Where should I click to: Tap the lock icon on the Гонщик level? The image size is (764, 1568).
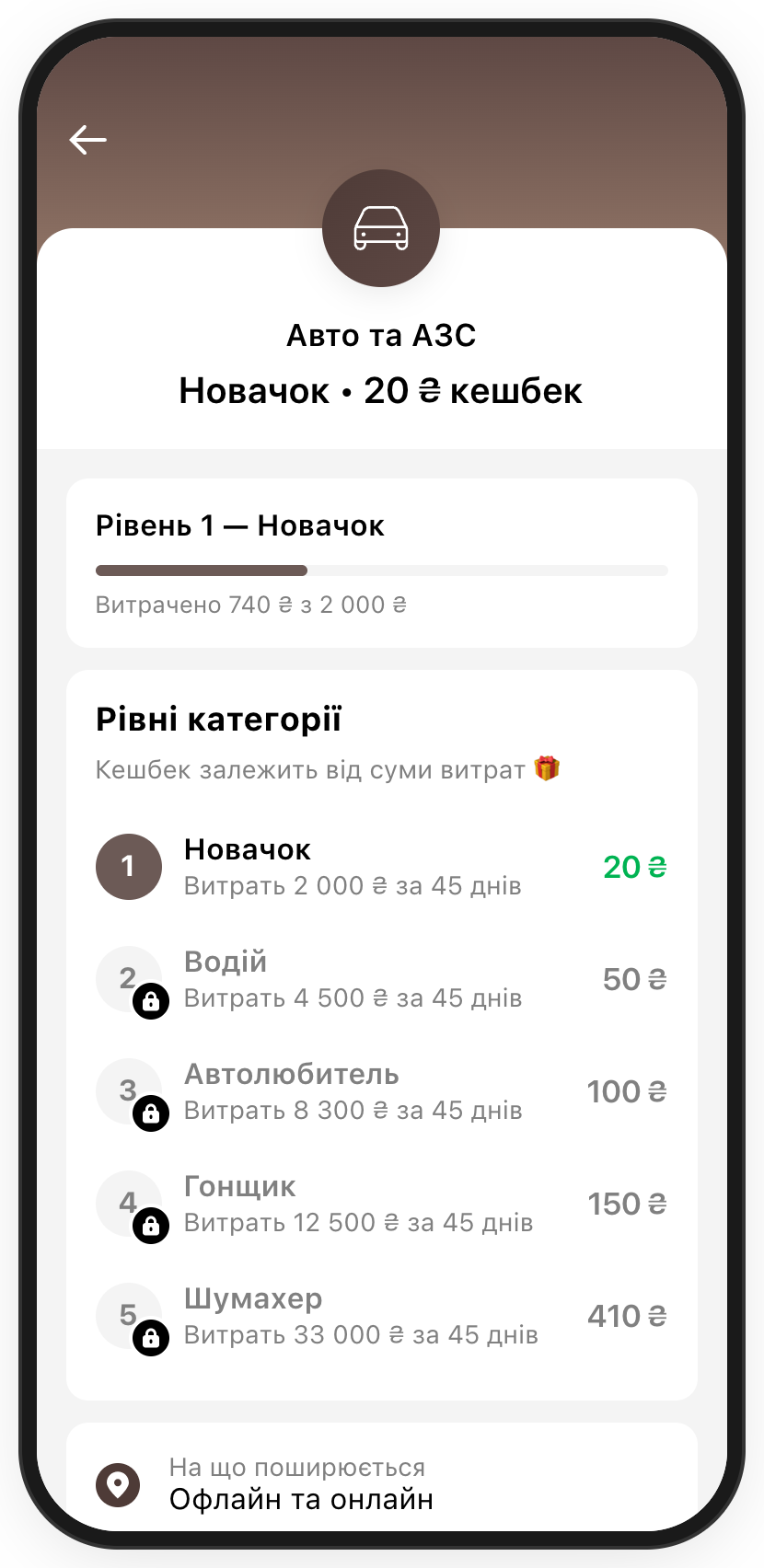(x=153, y=1227)
